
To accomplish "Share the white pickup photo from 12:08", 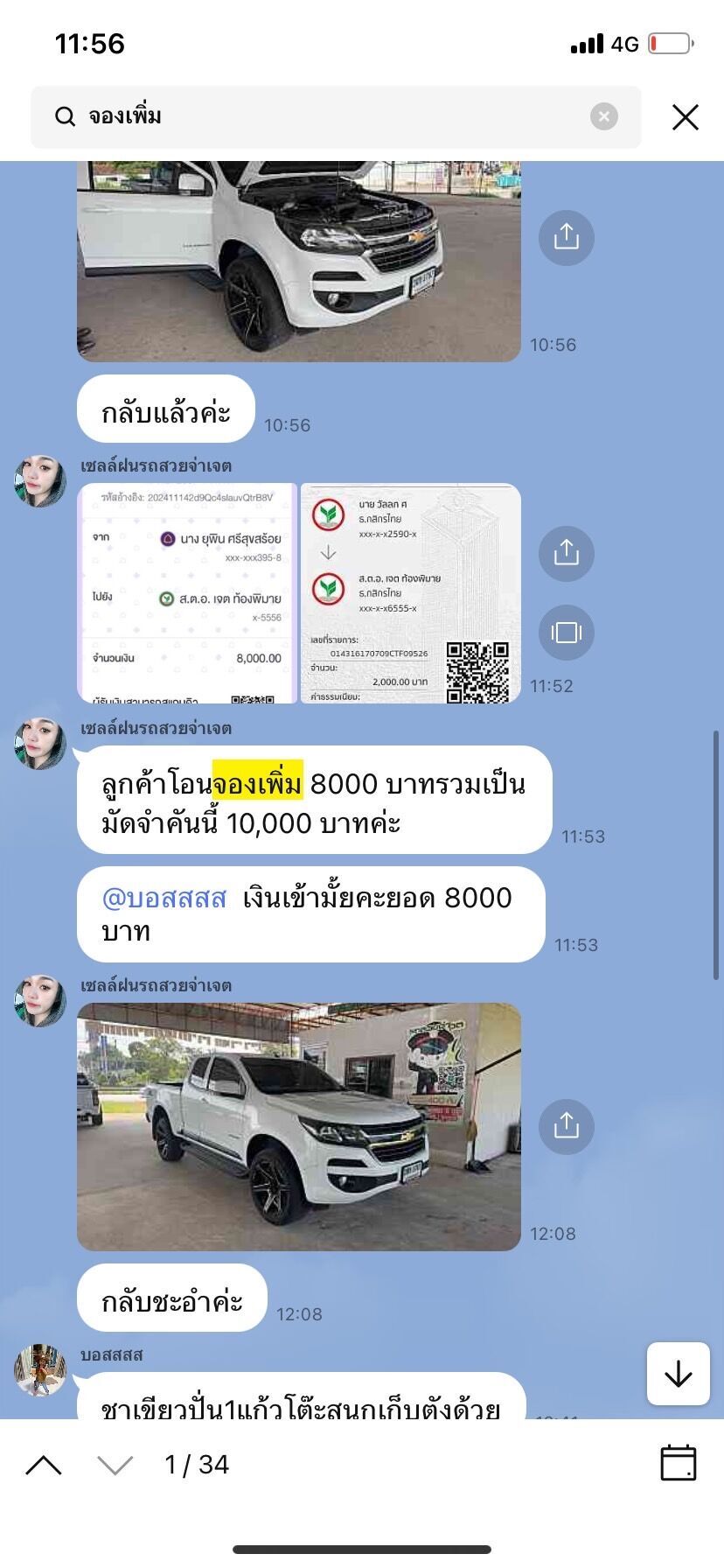I will click(567, 1126).
